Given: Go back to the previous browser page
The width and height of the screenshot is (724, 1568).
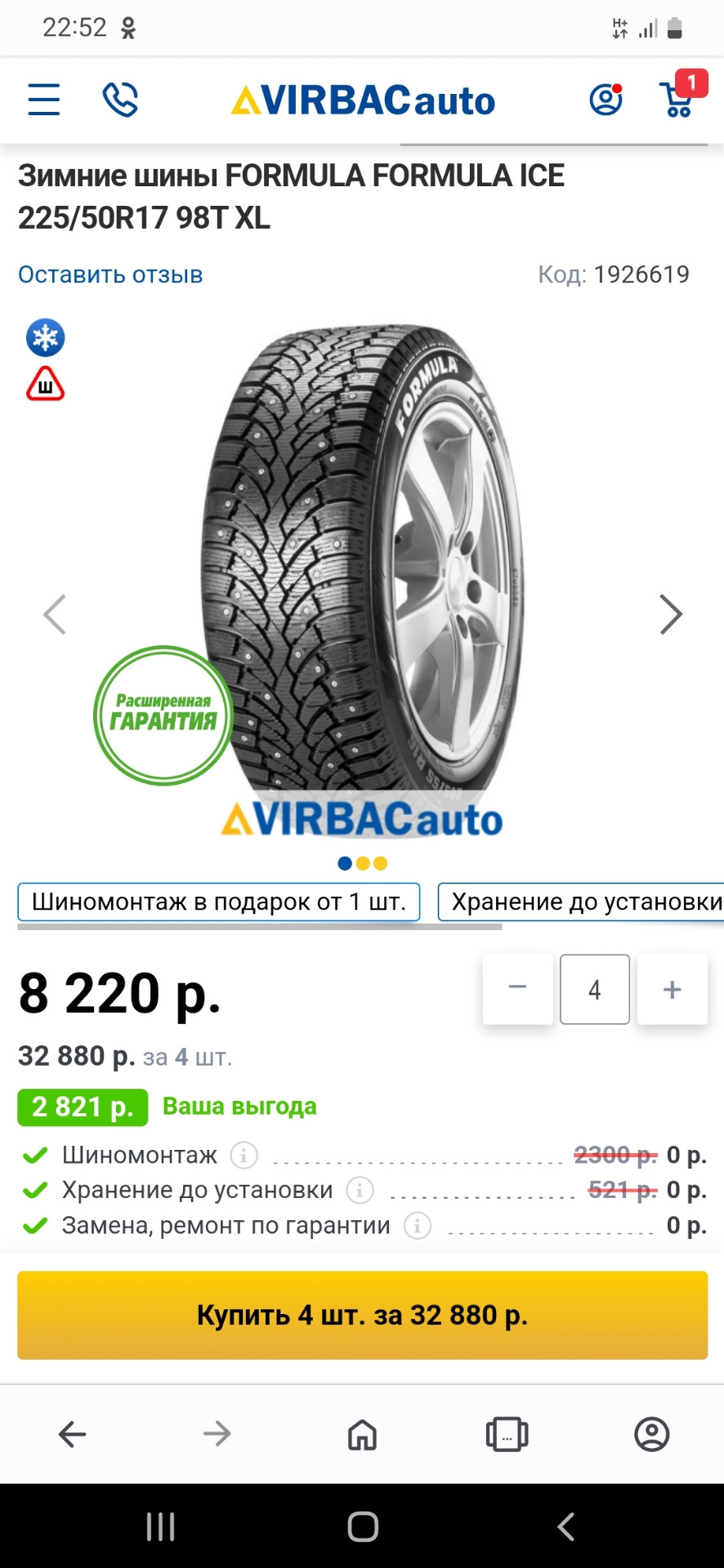Looking at the screenshot, I should click(72, 1434).
